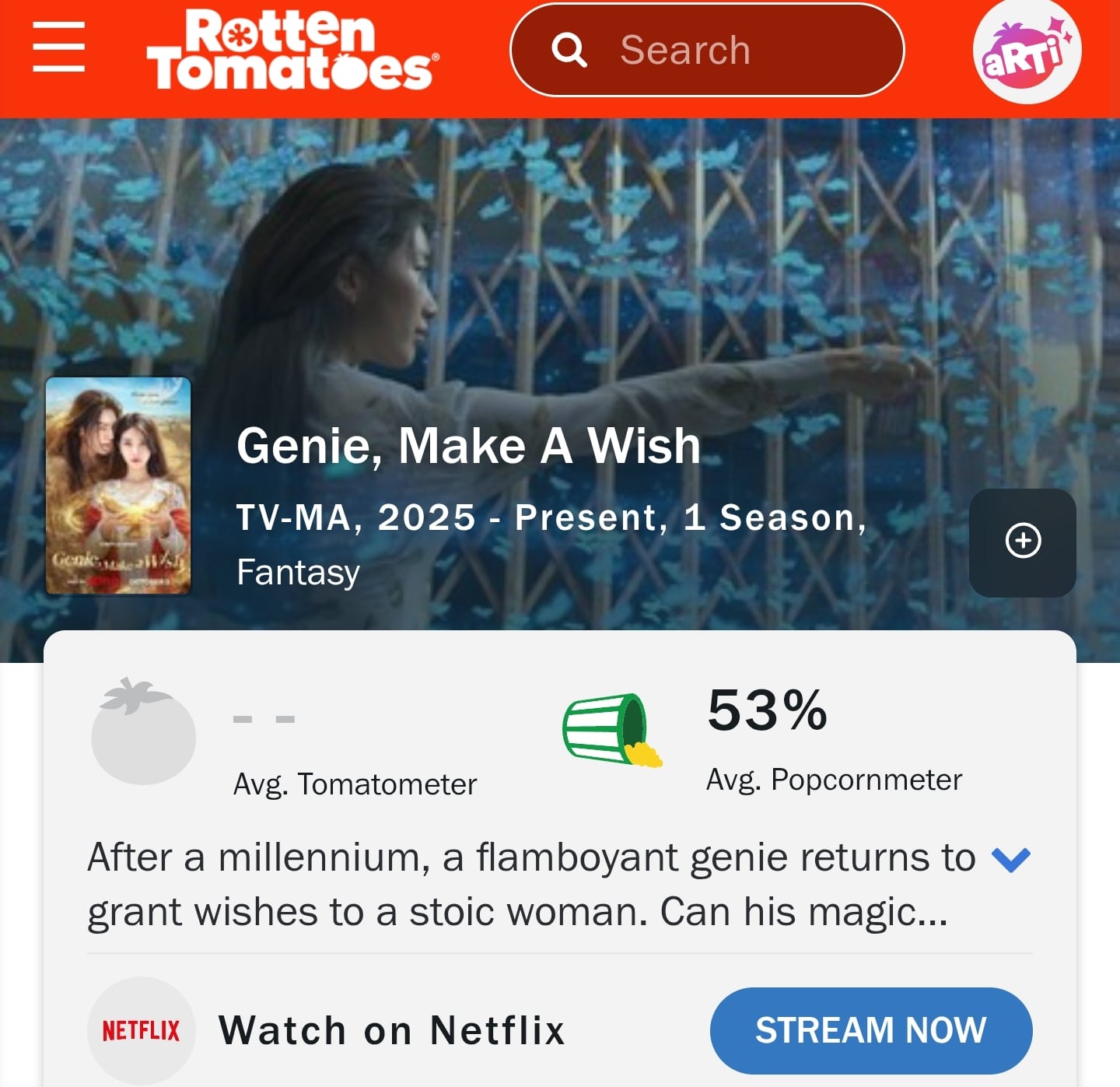Viewport: 1120px width, 1087px height.
Task: Expand the full show synopsis
Action: tap(1011, 860)
